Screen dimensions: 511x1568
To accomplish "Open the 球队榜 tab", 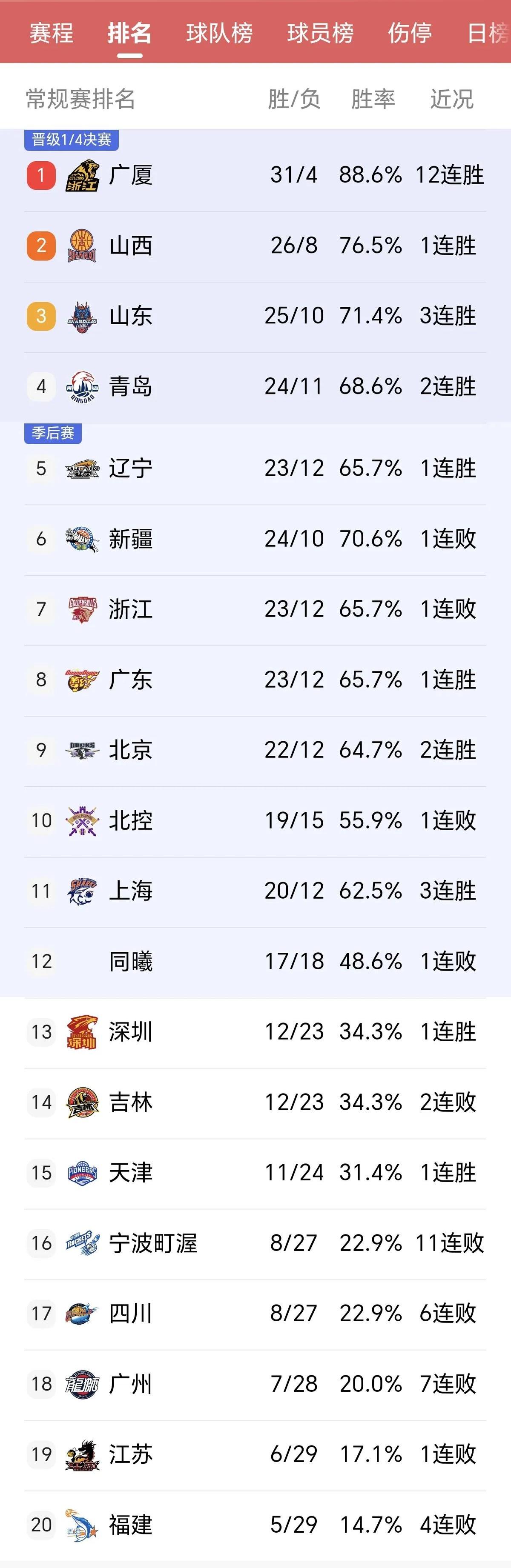I will pos(219,33).
